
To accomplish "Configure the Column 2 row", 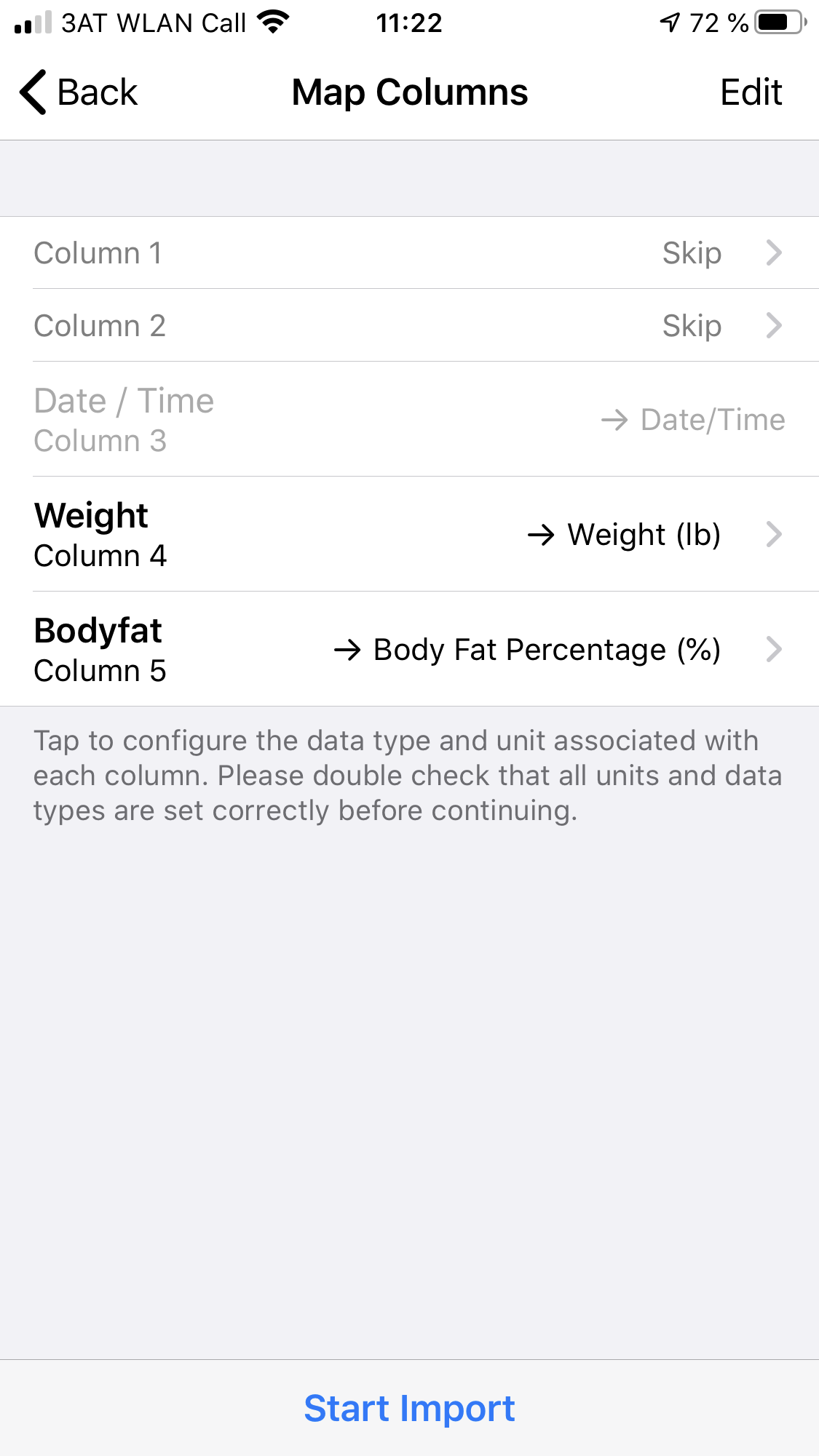I will coord(409,325).
